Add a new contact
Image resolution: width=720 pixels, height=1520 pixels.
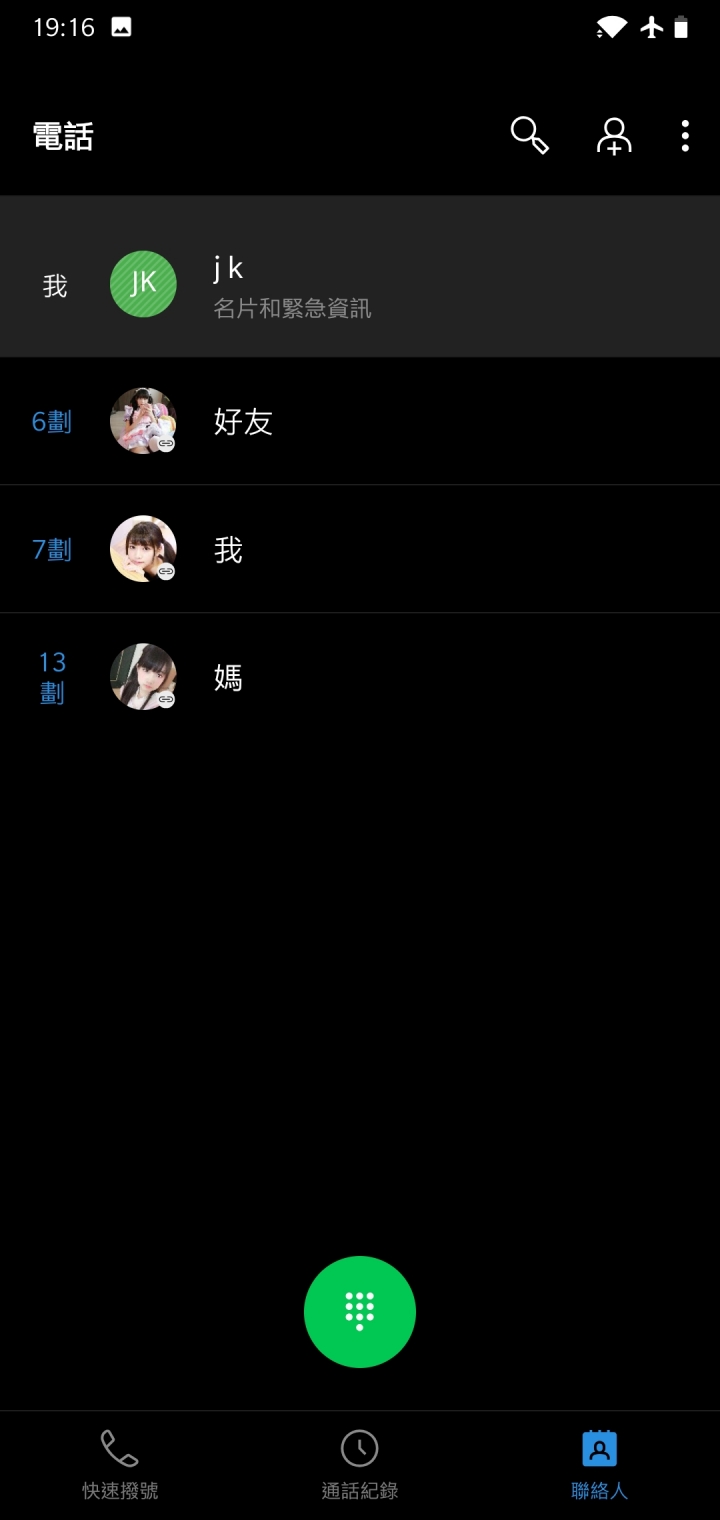(614, 135)
